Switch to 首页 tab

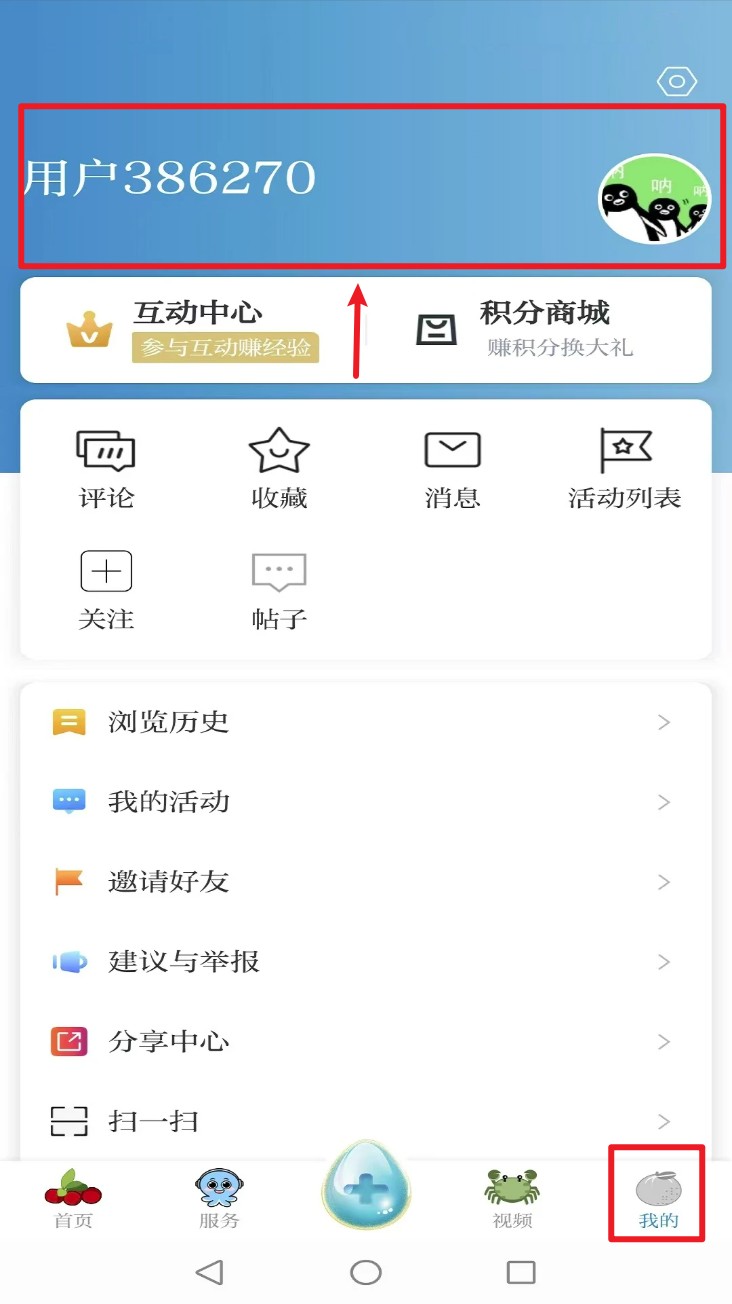click(x=73, y=1199)
